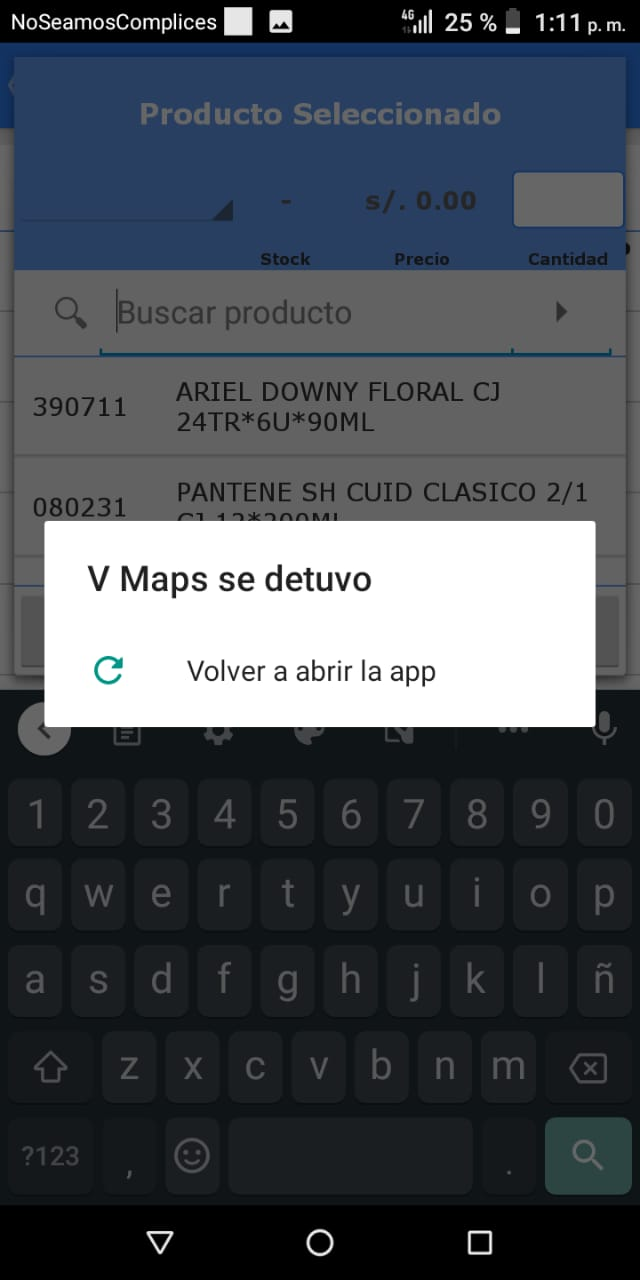The height and width of the screenshot is (1280, 640).
Task: Tap the keyboard search key
Action: point(588,1155)
